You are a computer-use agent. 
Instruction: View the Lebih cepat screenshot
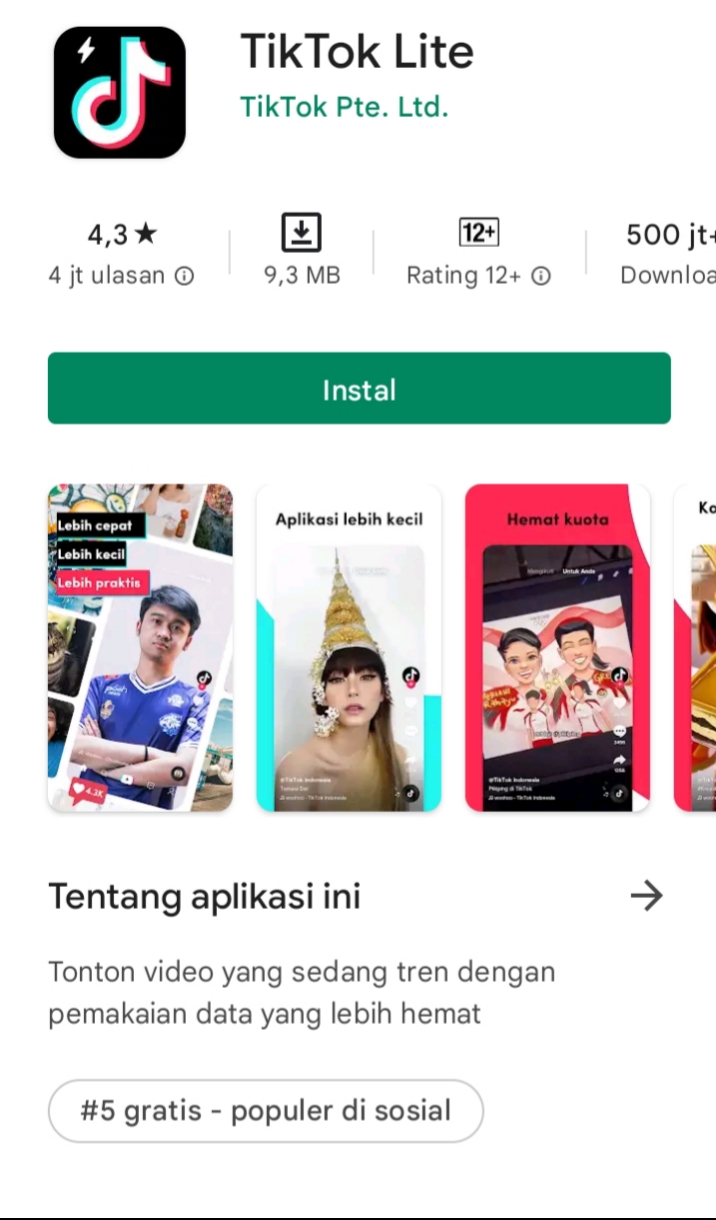(140, 648)
